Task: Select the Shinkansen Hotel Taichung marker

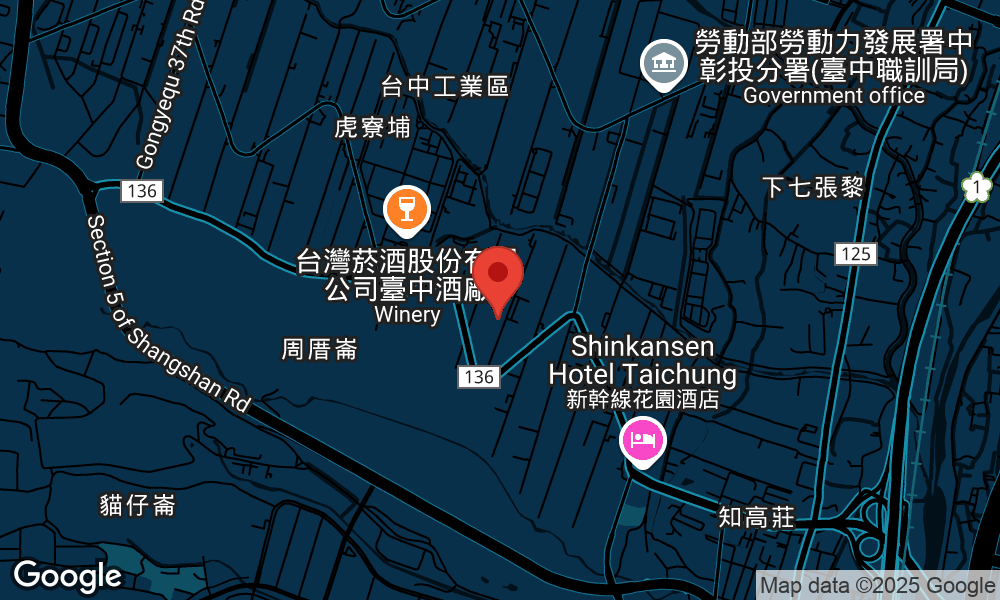Action: 643,440
